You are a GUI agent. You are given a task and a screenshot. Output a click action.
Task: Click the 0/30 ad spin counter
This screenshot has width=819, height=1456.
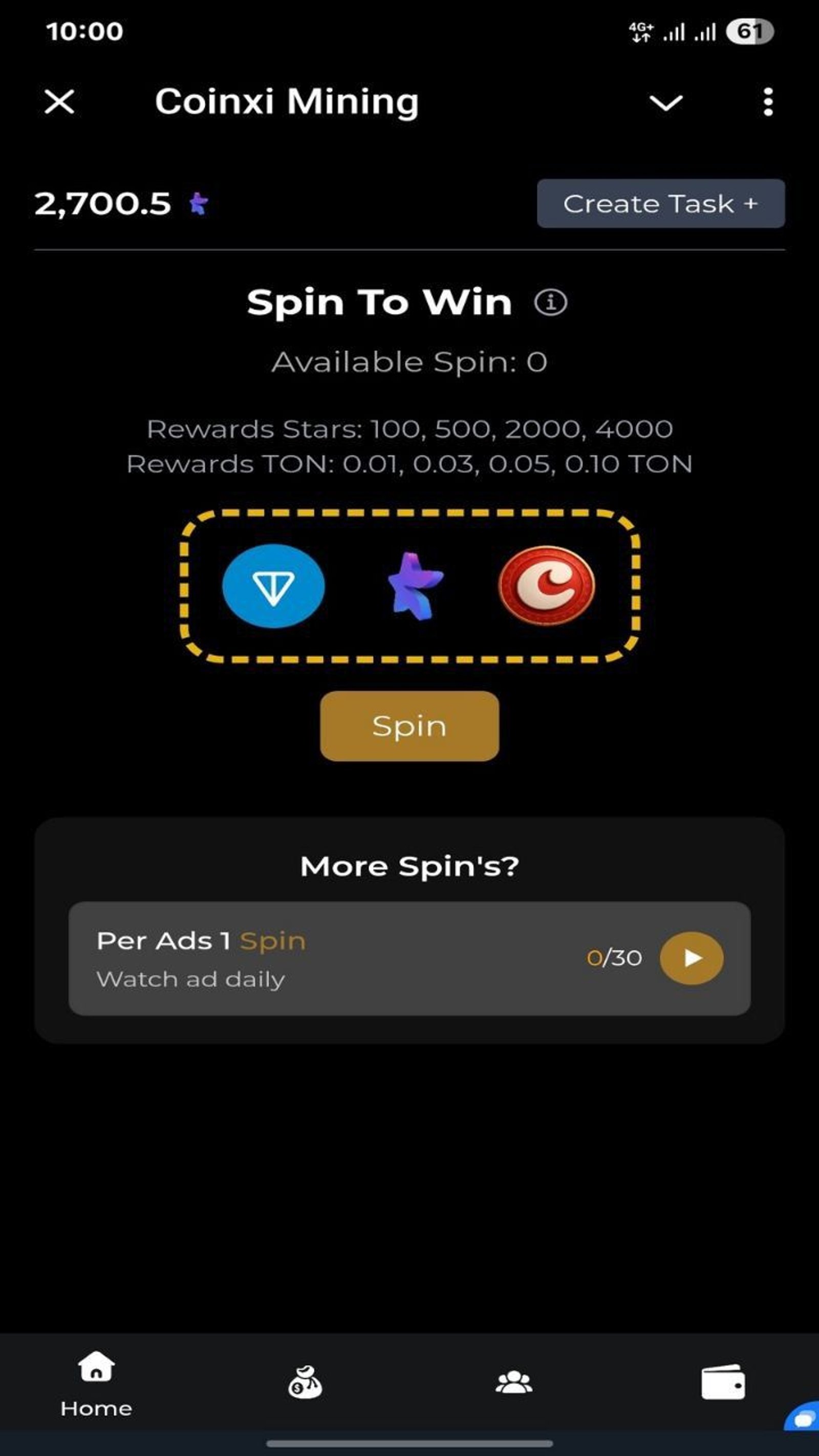[614, 957]
